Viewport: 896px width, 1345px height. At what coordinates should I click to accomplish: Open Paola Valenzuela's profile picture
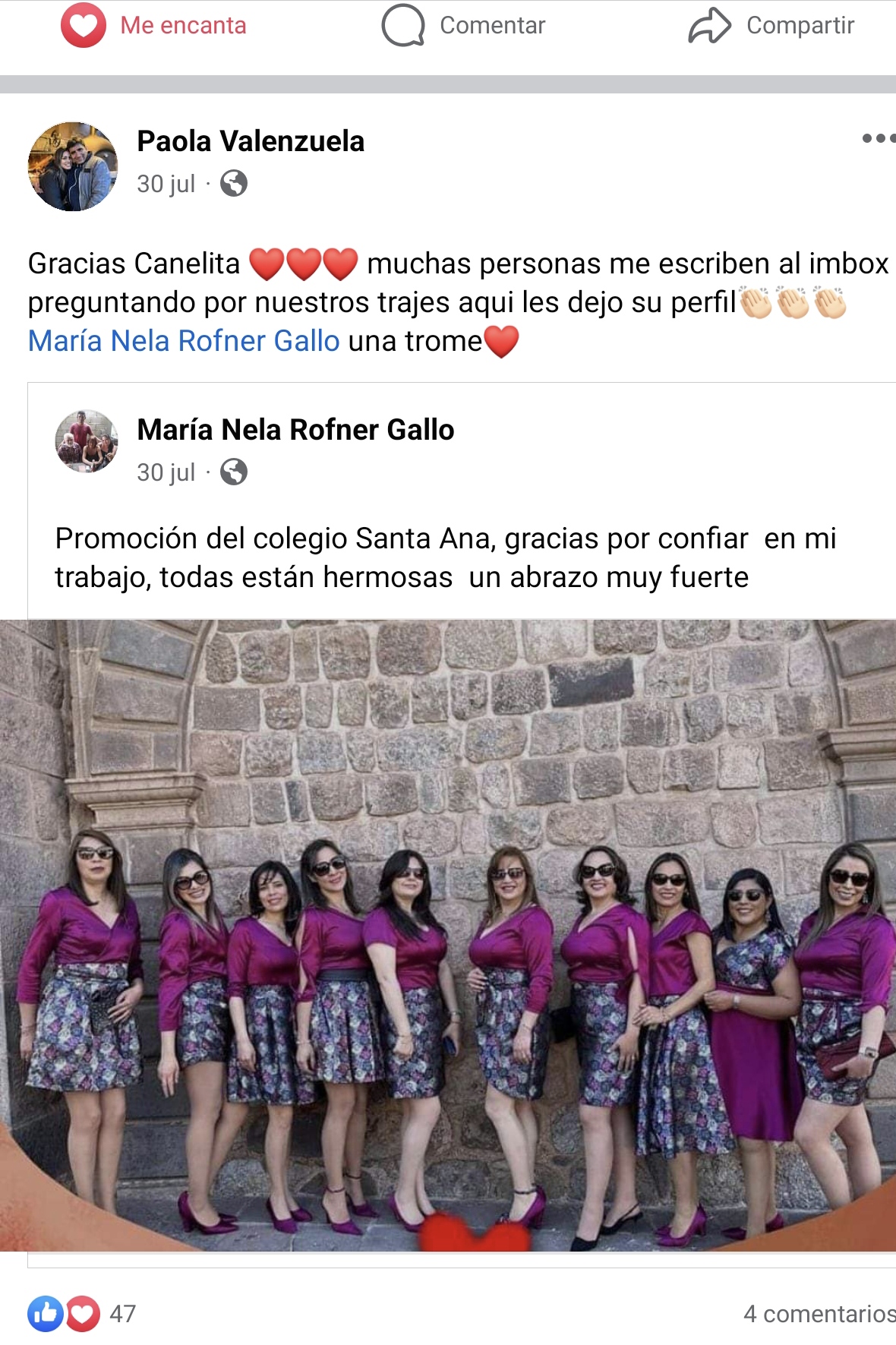tap(73, 166)
